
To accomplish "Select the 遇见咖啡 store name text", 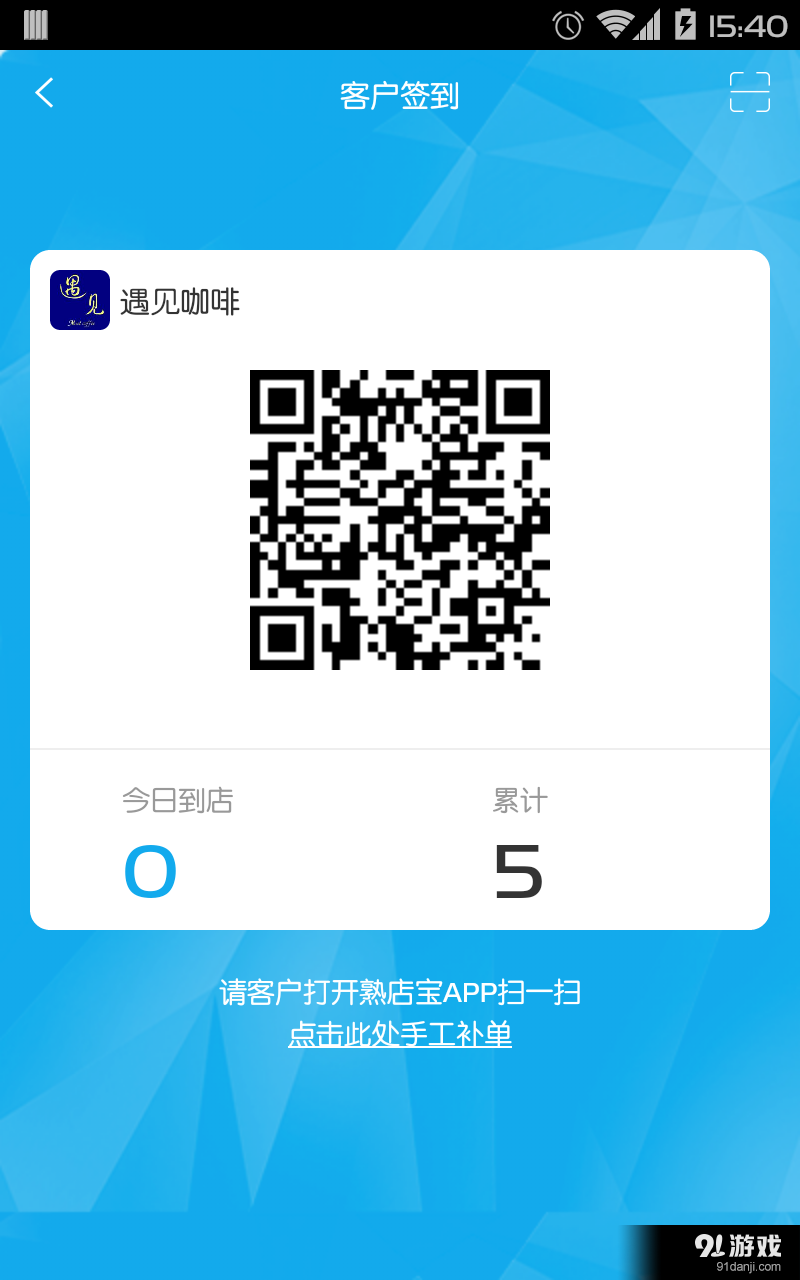I will pyautogui.click(x=182, y=302).
